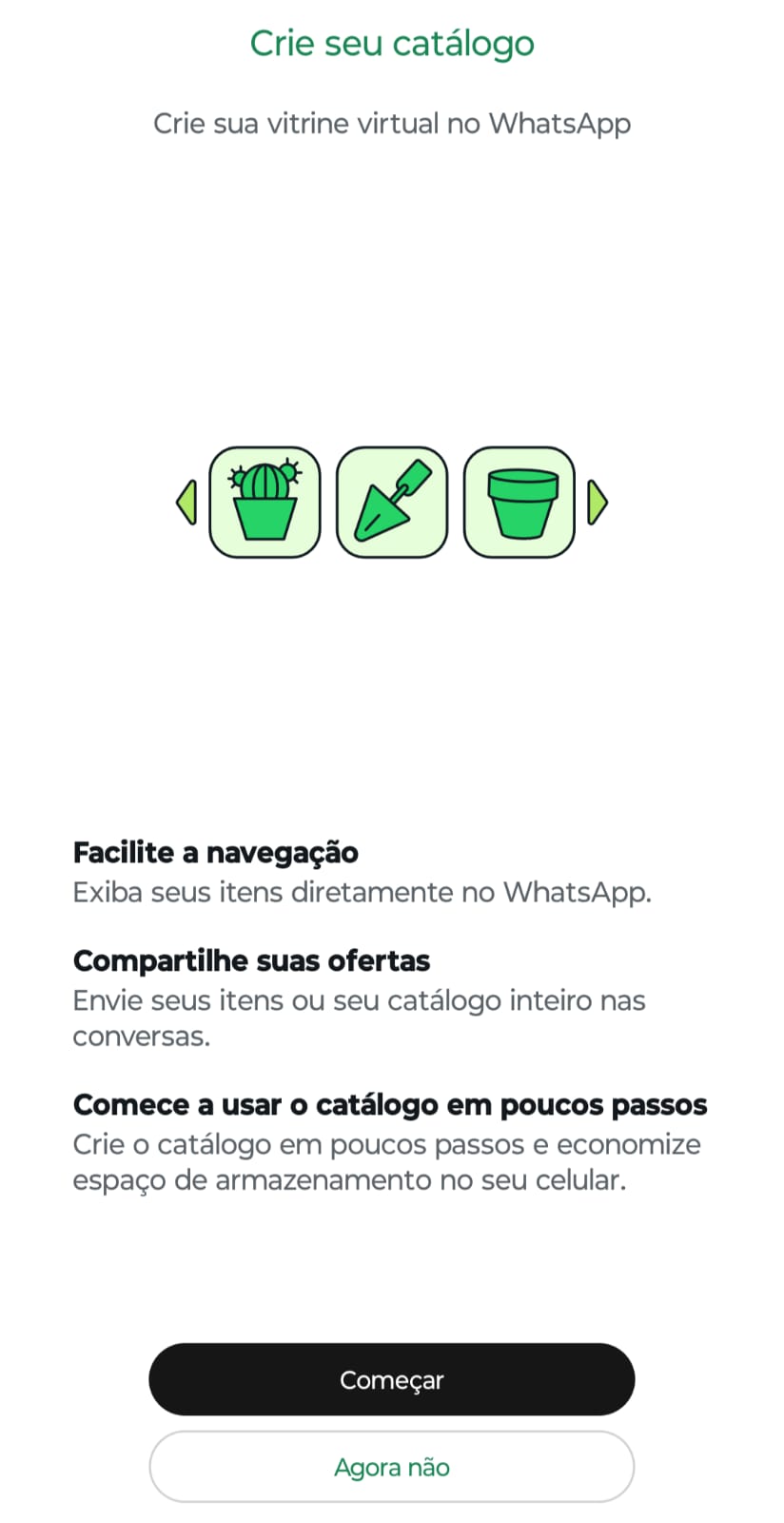Dismiss with Agora não
Image resolution: width=784 pixels, height=1523 pixels.
[x=391, y=1467]
